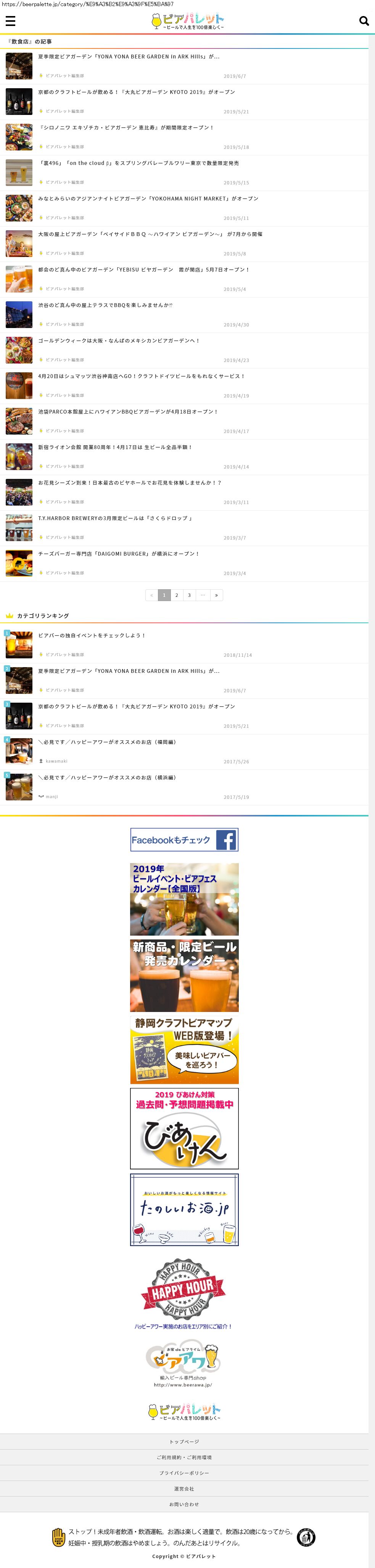Open the 静岡クラフトビアマップ banner
The width and height of the screenshot is (375, 1568).
(x=184, y=1050)
